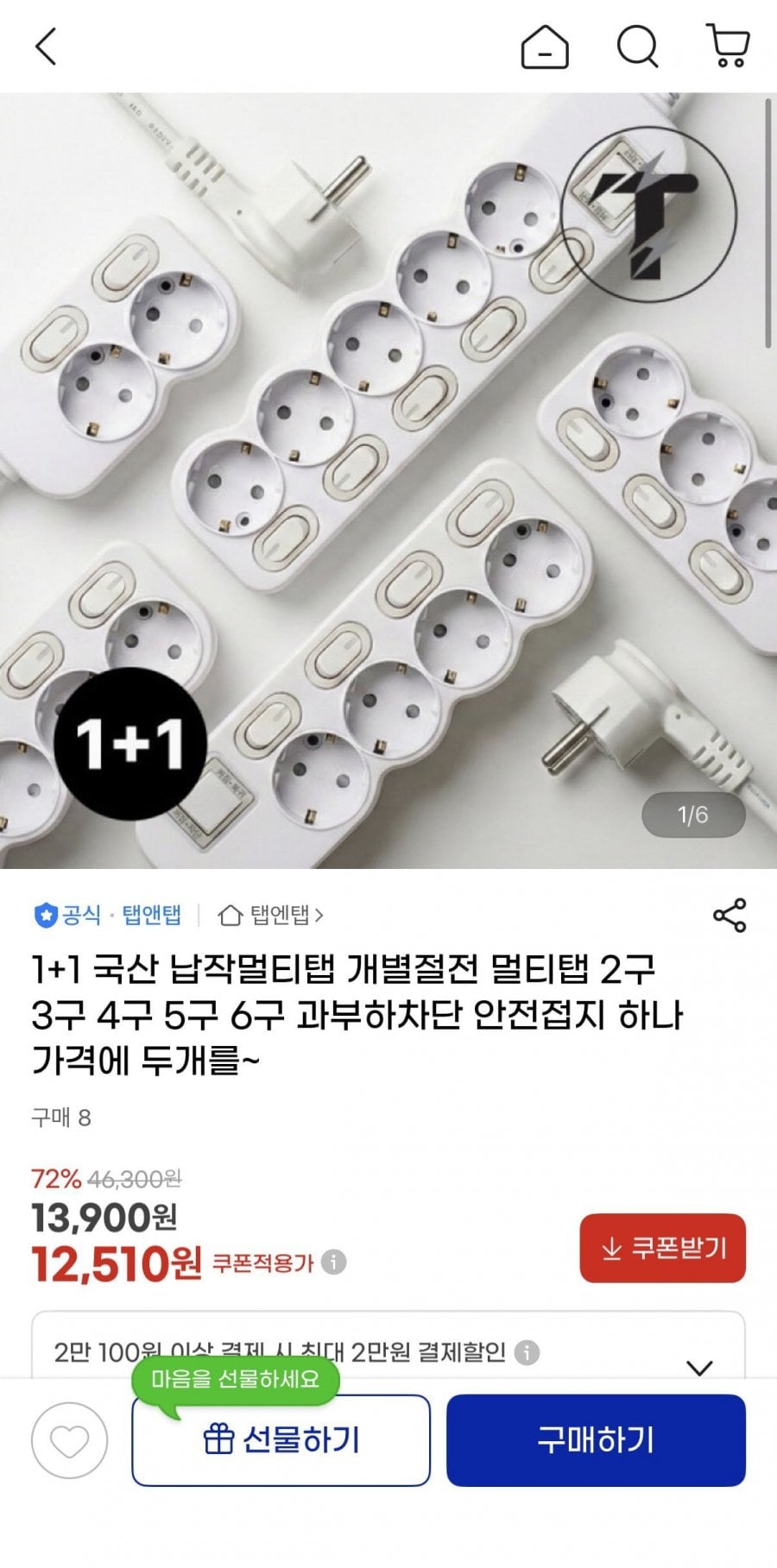Tap the 쿠폰받기 coupon button
This screenshot has width=777, height=1568.
(662, 1248)
